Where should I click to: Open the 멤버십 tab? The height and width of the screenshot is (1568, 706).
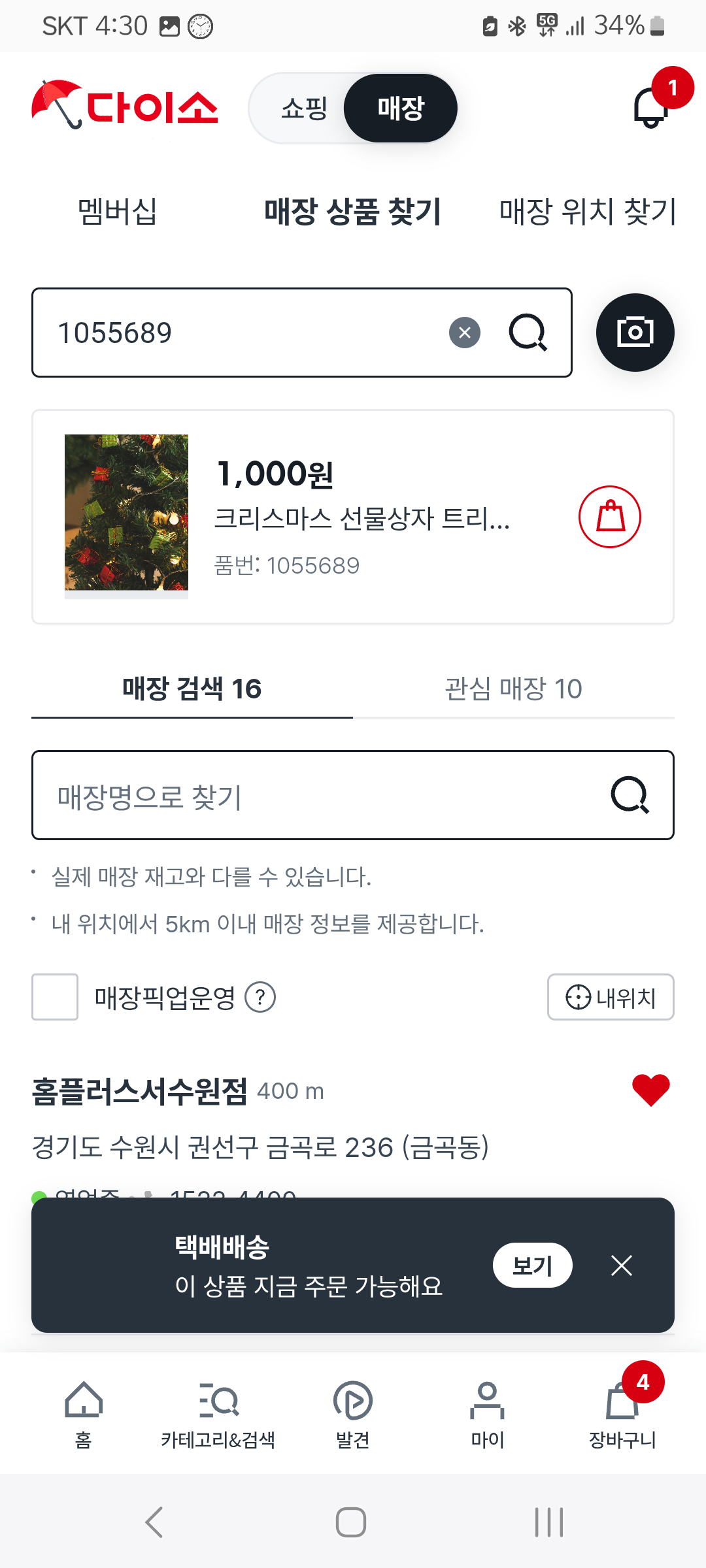pyautogui.click(x=118, y=212)
